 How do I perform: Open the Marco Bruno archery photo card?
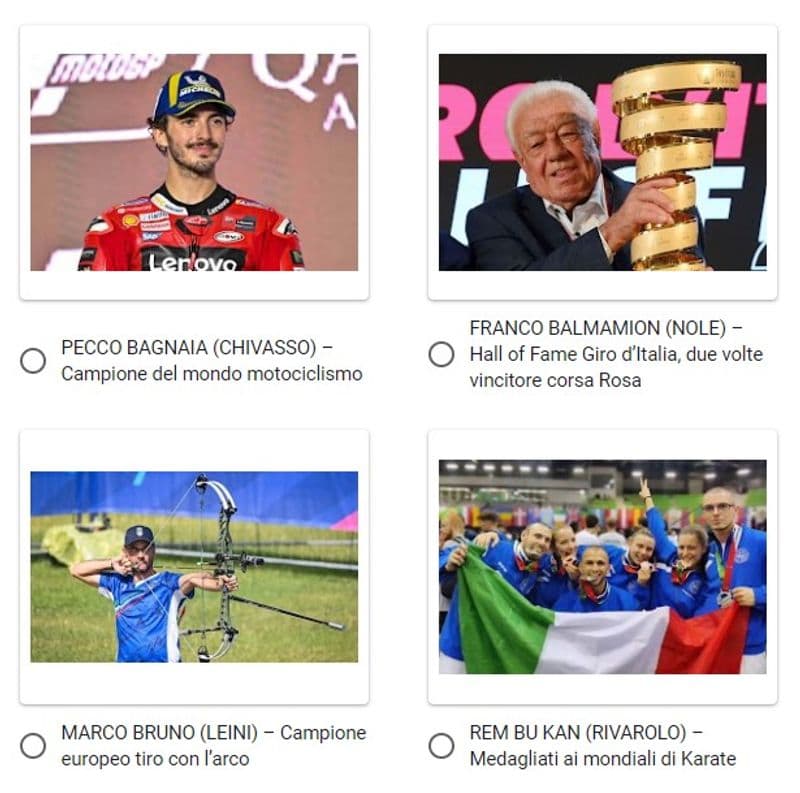pos(194,566)
